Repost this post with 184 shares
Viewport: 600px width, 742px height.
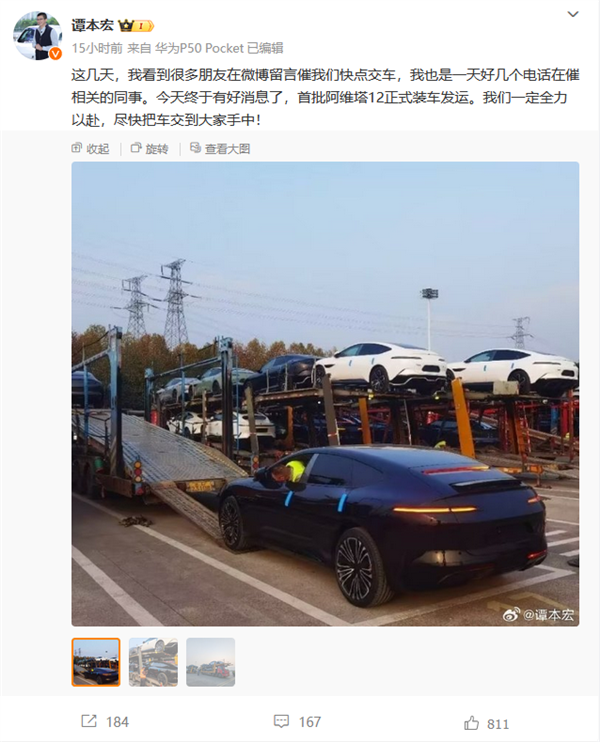105,722
